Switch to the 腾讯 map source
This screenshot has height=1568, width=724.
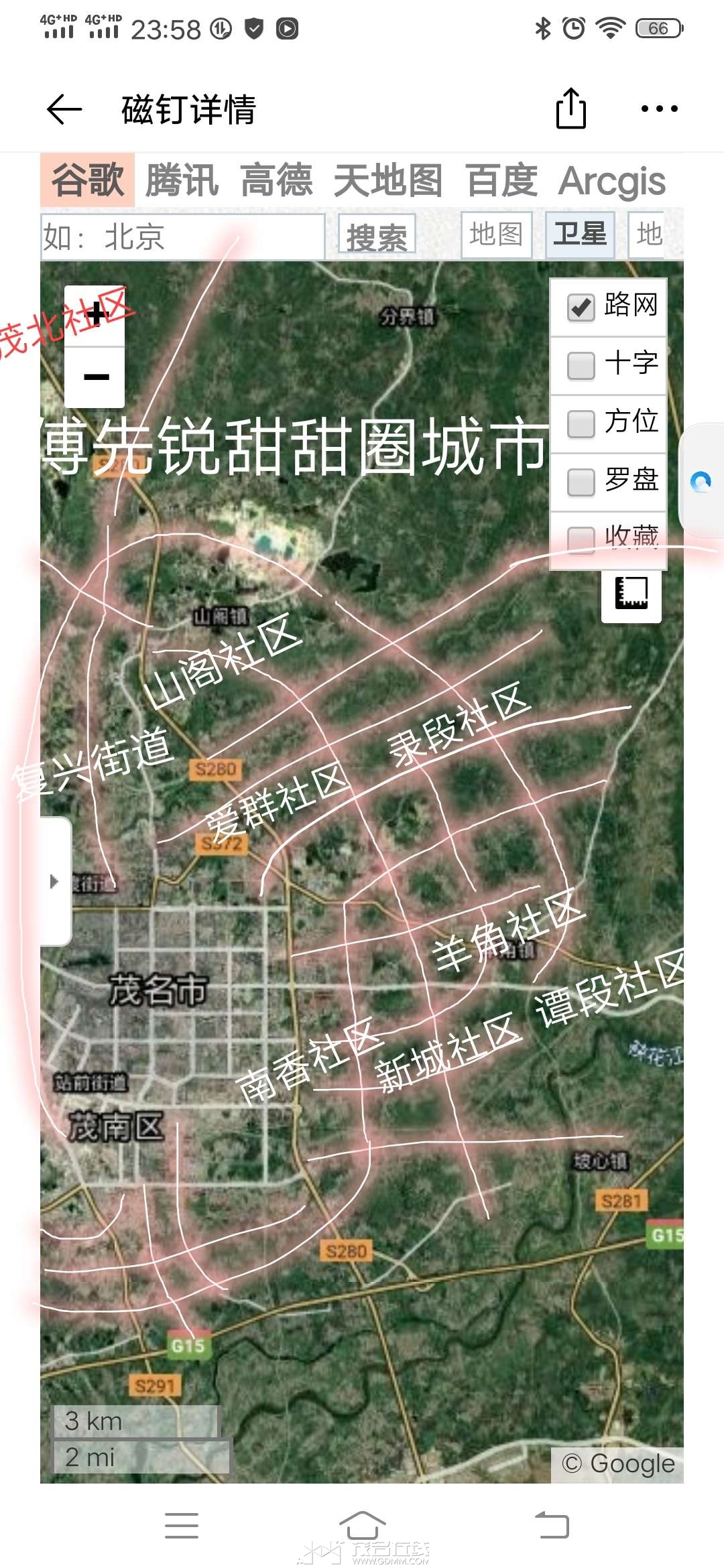tap(182, 181)
